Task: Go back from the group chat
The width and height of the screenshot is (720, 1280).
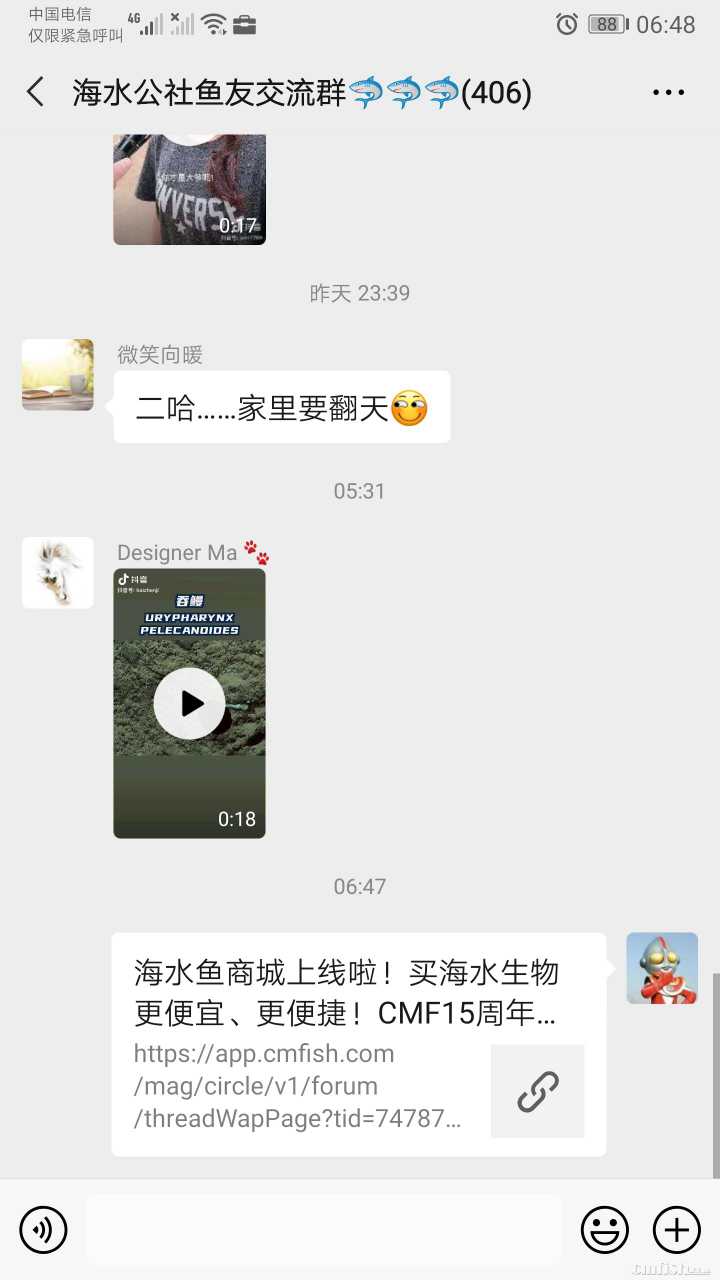Action: pos(36,93)
